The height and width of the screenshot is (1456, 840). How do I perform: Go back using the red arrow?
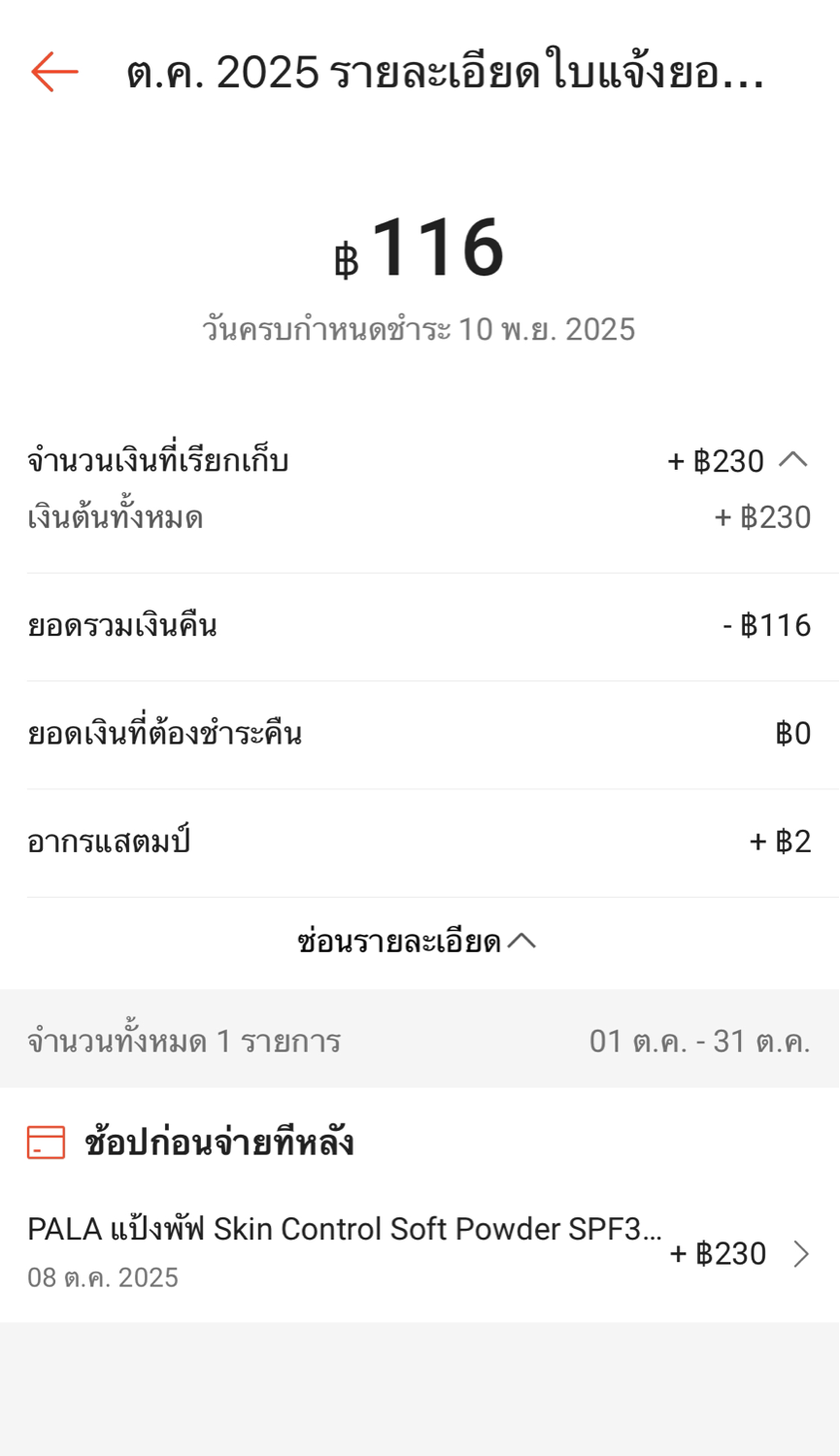click(x=54, y=72)
